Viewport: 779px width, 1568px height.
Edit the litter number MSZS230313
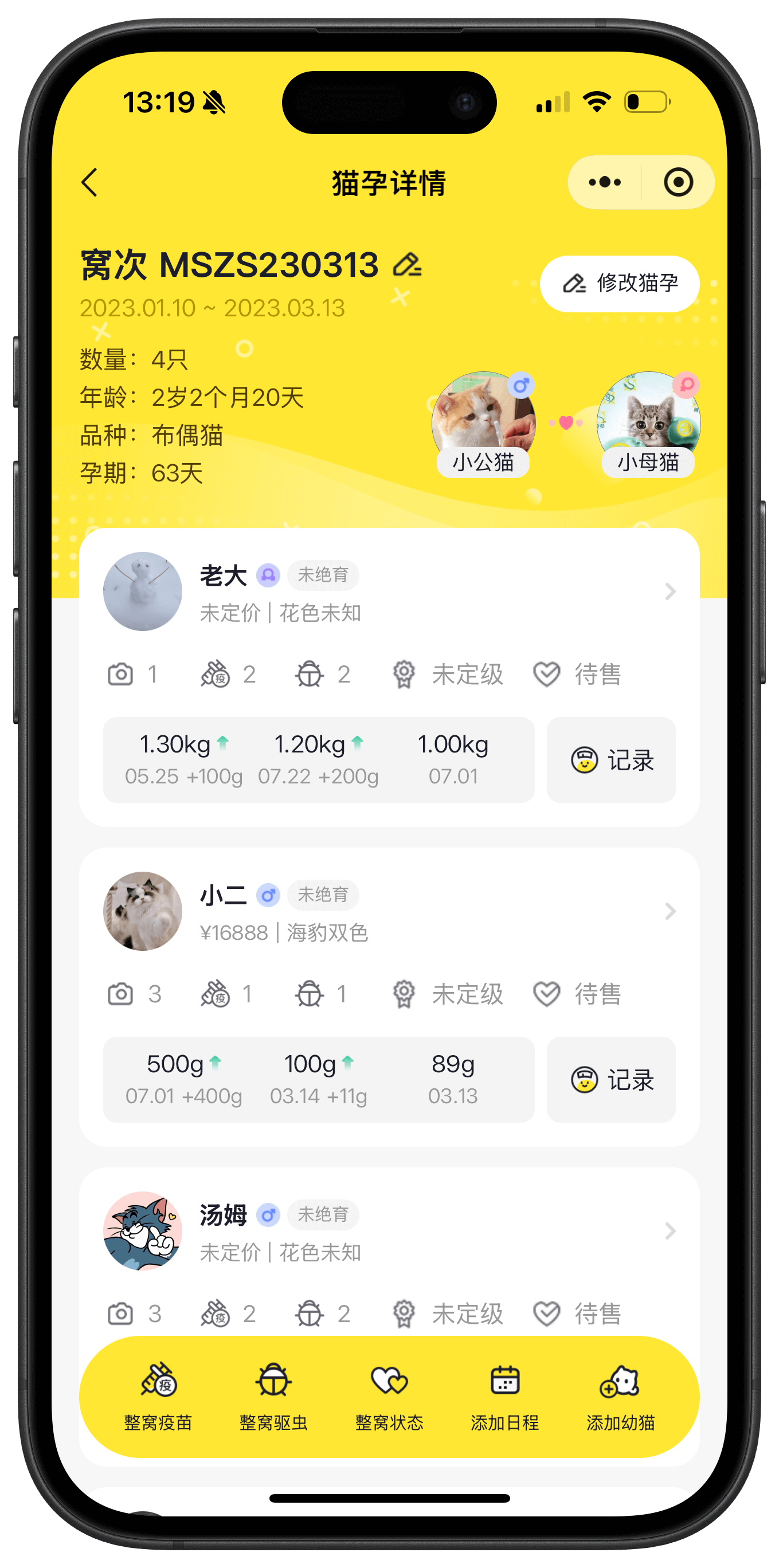tap(407, 265)
